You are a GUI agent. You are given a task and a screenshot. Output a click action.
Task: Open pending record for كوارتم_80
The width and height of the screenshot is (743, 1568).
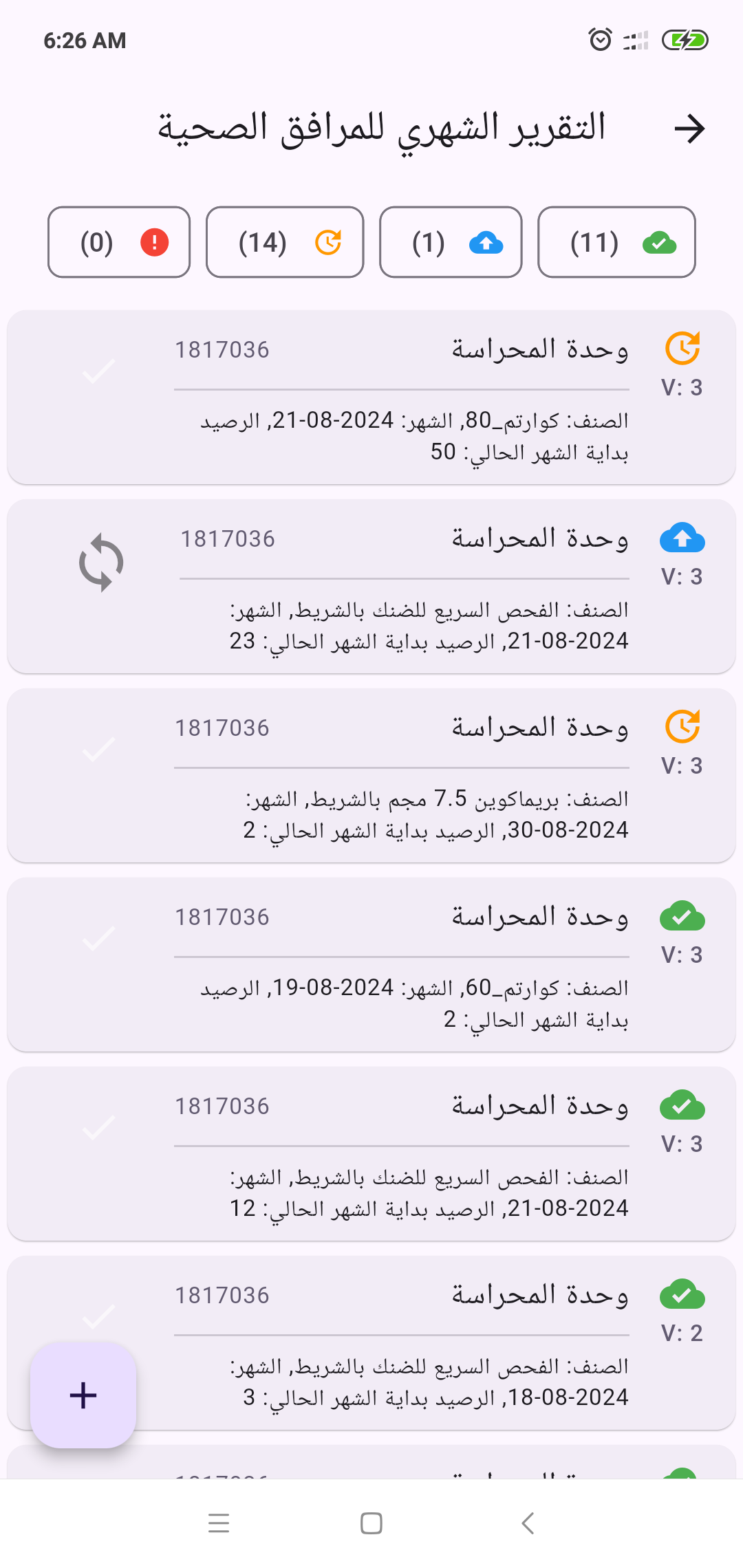pos(371,398)
